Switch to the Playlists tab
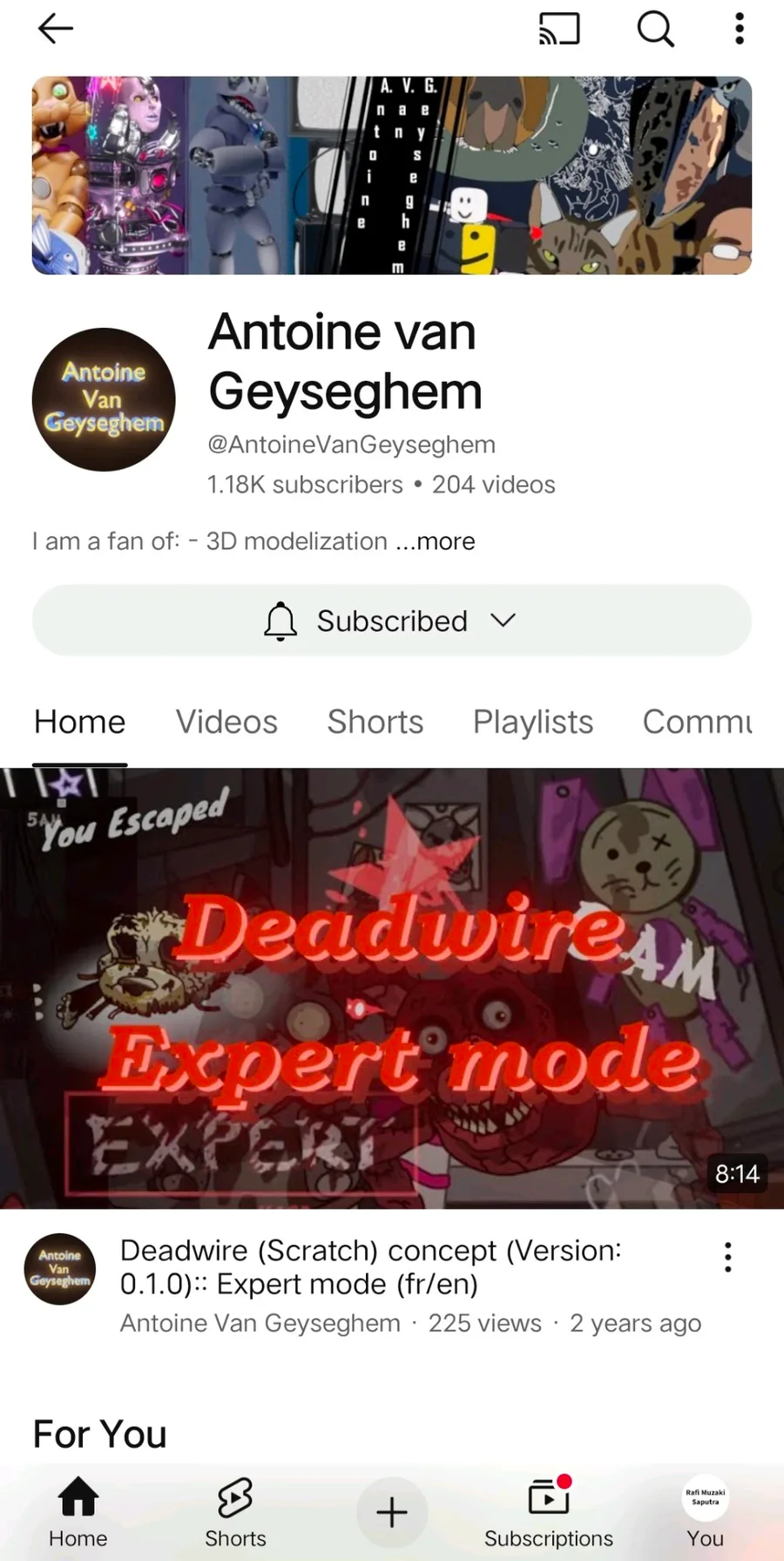The width and height of the screenshot is (784, 1561). (533, 722)
